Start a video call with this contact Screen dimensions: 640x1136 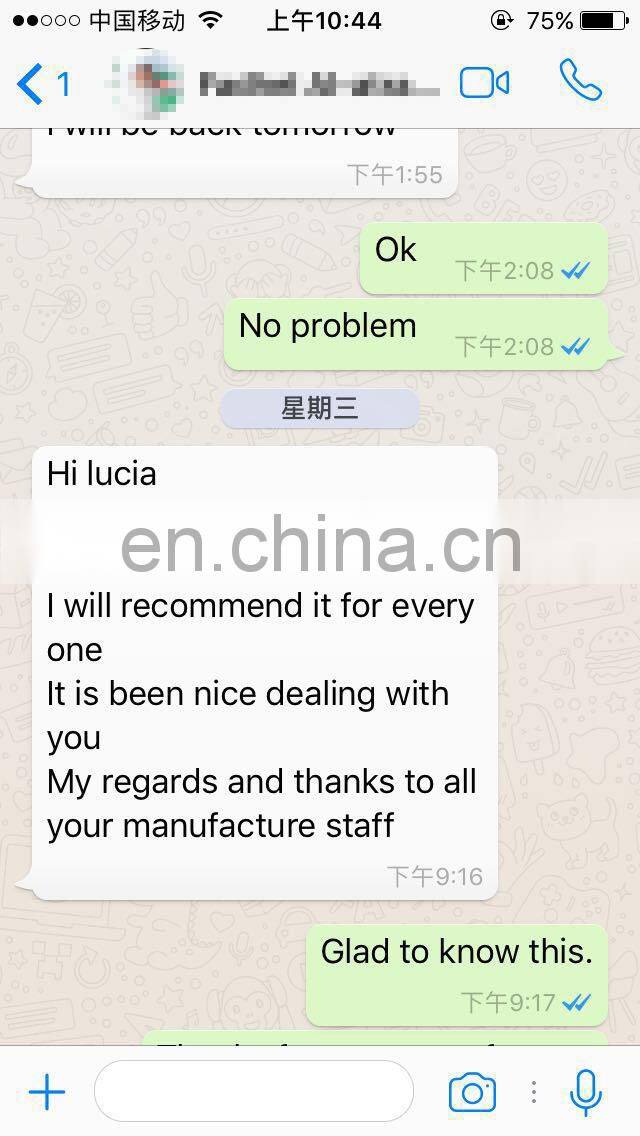coord(484,83)
